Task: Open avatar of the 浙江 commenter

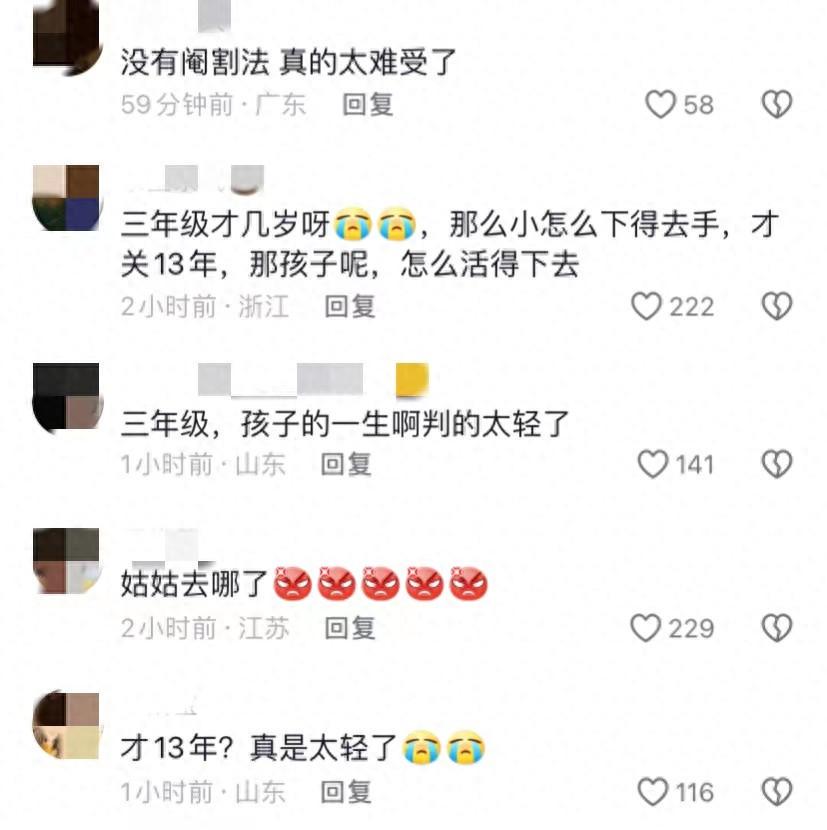Action: pyautogui.click(x=66, y=198)
